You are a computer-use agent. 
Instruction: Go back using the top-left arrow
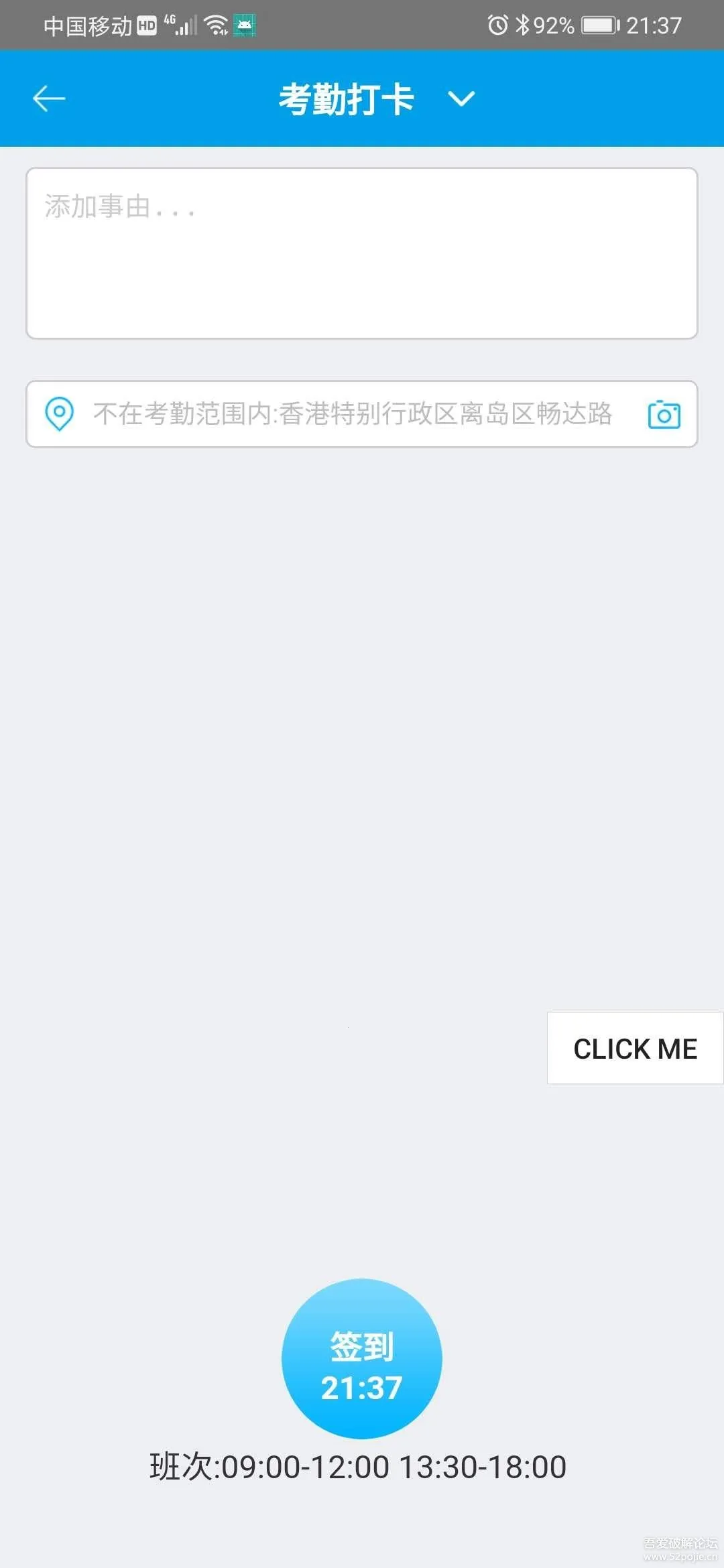pos(49,99)
